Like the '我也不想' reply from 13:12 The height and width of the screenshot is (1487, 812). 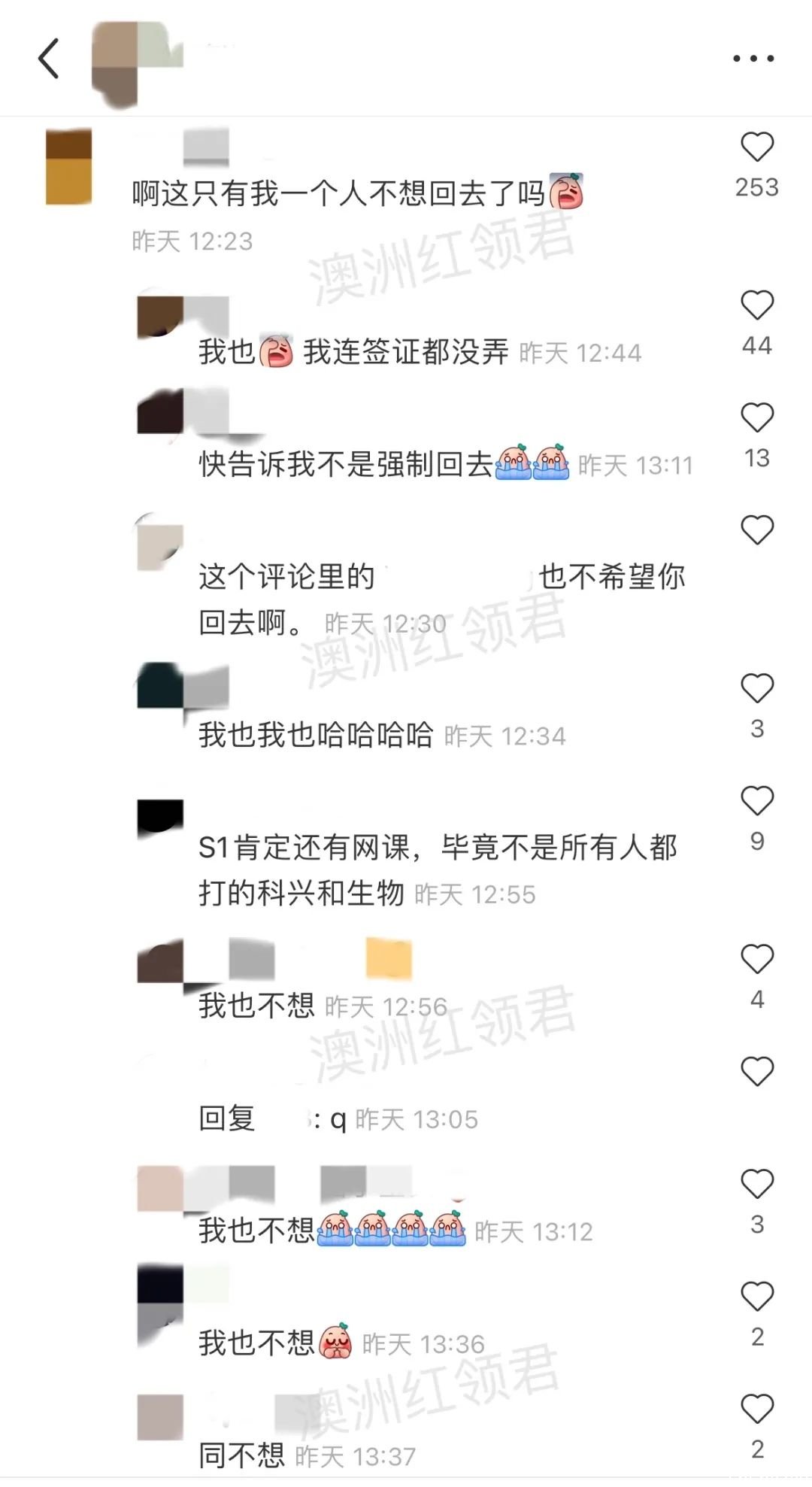click(756, 1185)
